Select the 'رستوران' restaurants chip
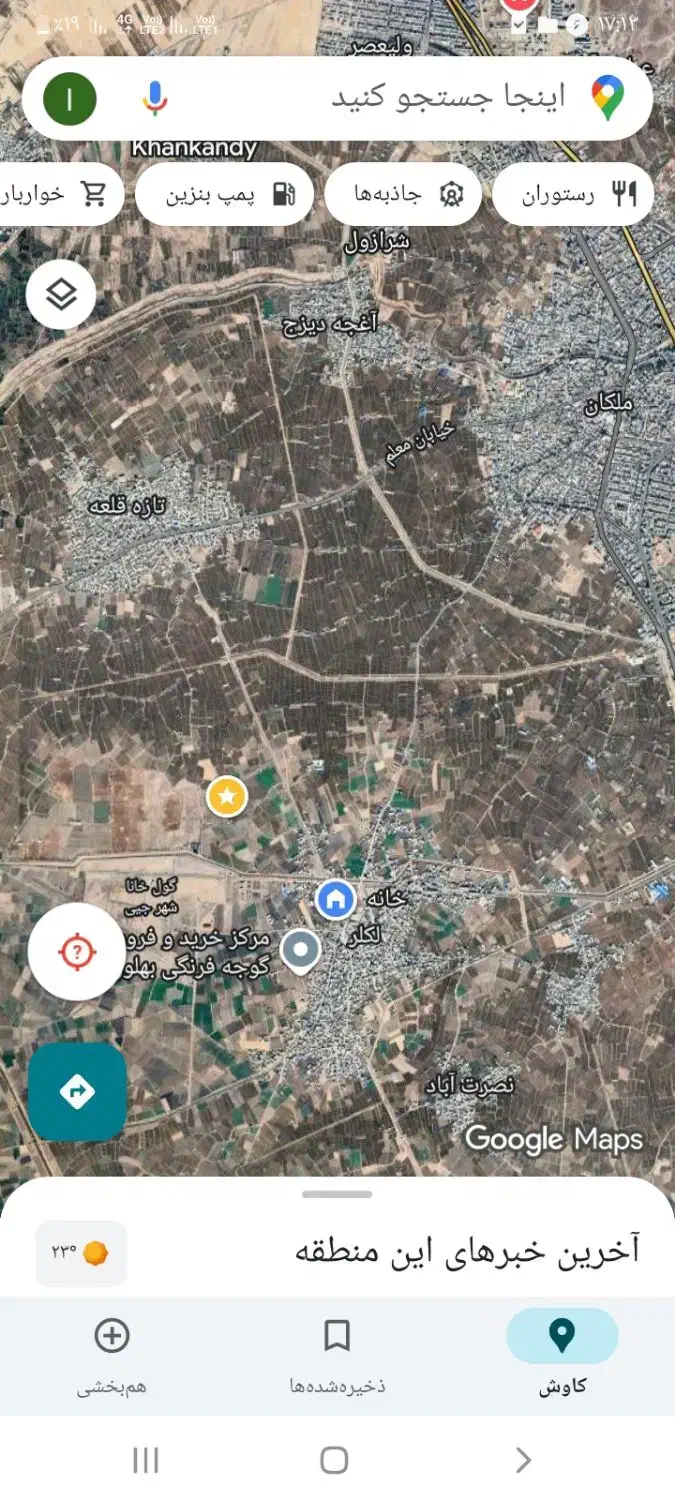The height and width of the screenshot is (1500, 675). tap(573, 194)
